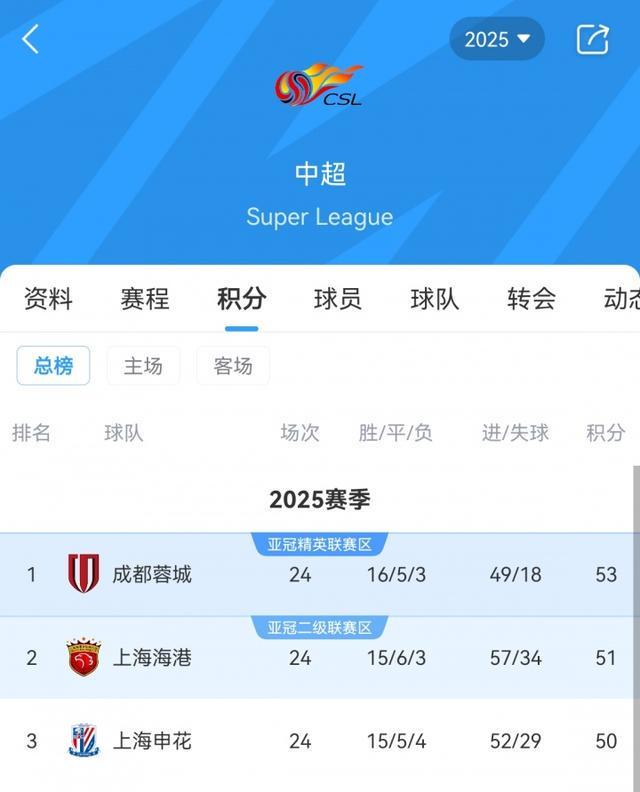The height and width of the screenshot is (792, 640).
Task: Switch to the 球队 tab
Action: pos(435,299)
